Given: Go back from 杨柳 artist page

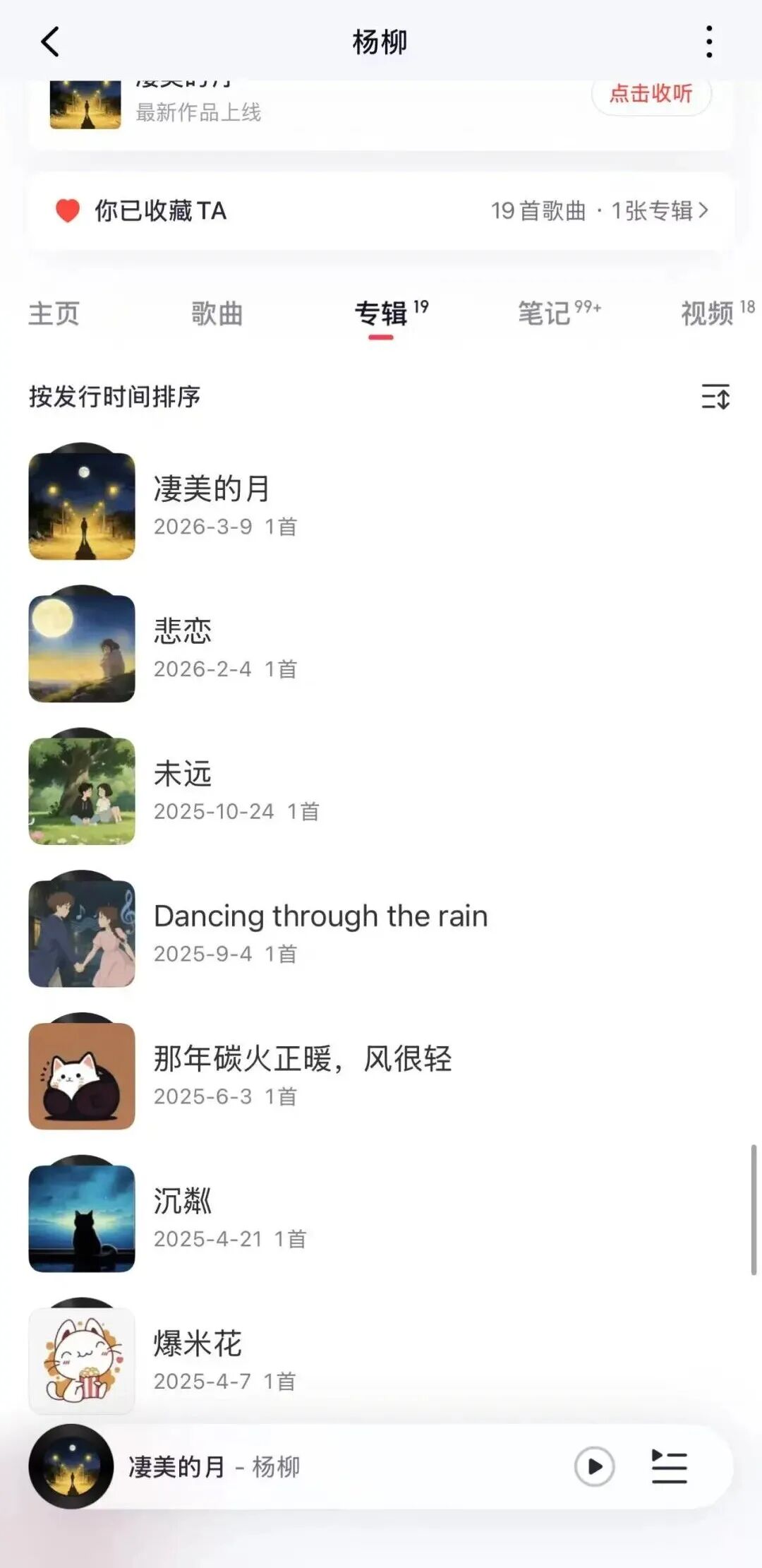Looking at the screenshot, I should pyautogui.click(x=50, y=42).
